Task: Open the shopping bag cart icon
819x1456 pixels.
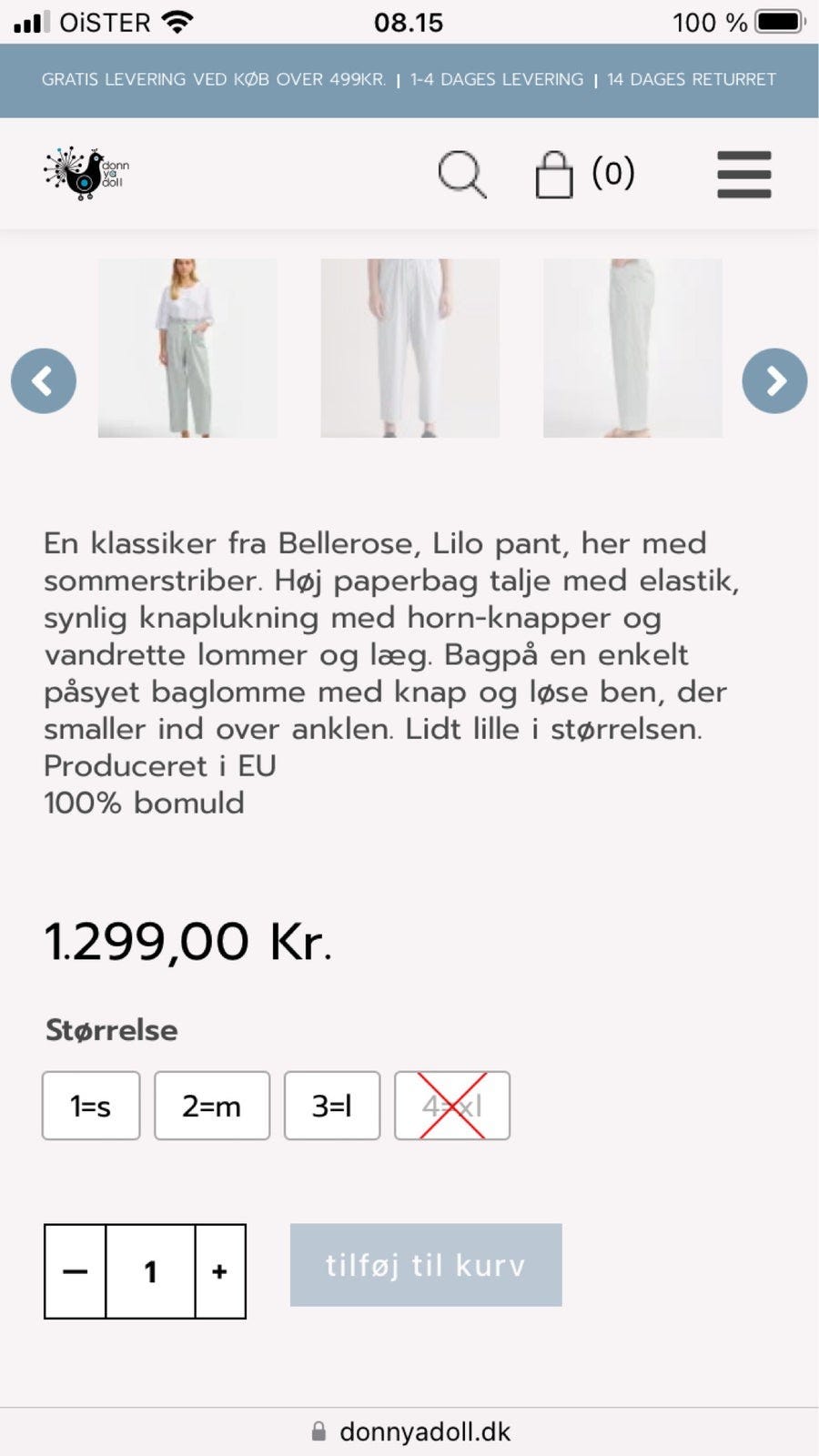Action: pyautogui.click(x=555, y=175)
